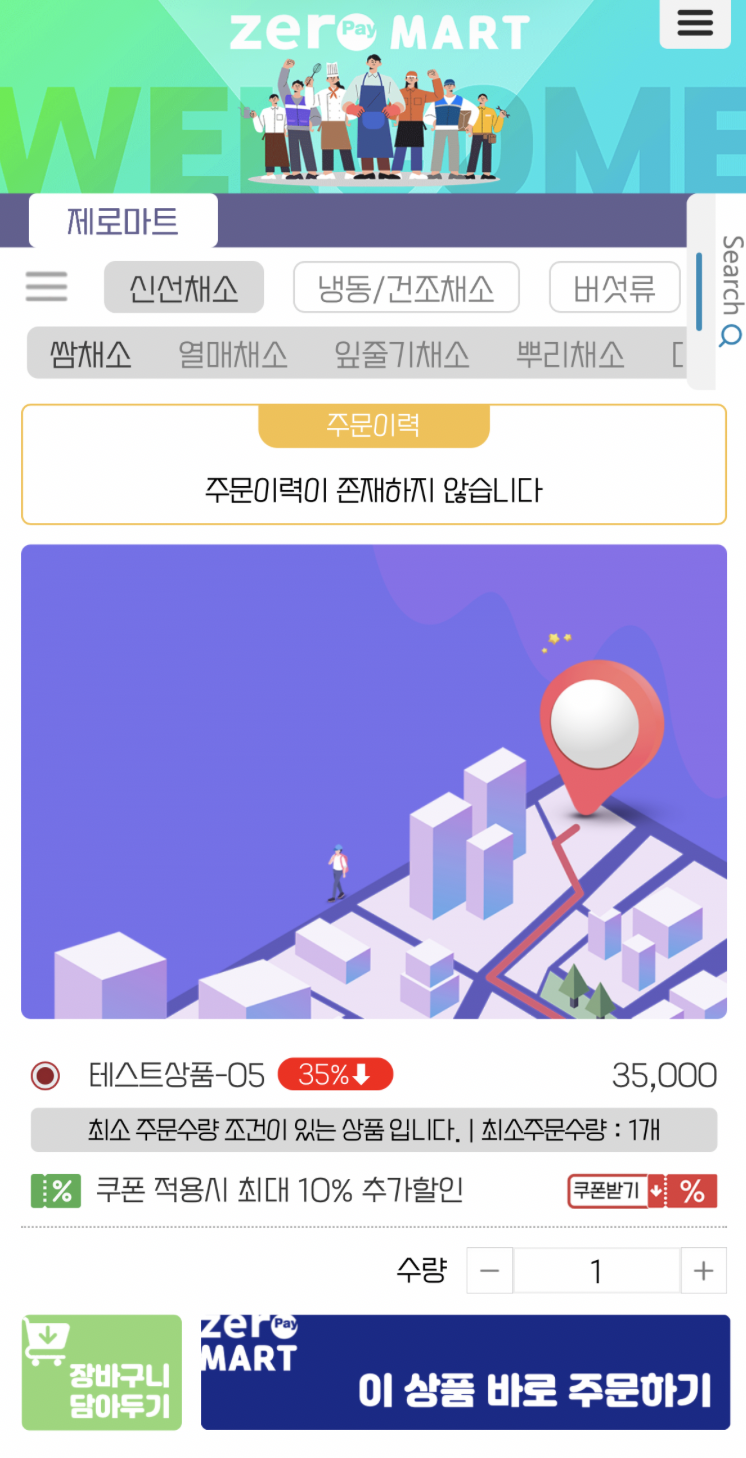Select the 테스트상품-05 radio button

point(46,1076)
